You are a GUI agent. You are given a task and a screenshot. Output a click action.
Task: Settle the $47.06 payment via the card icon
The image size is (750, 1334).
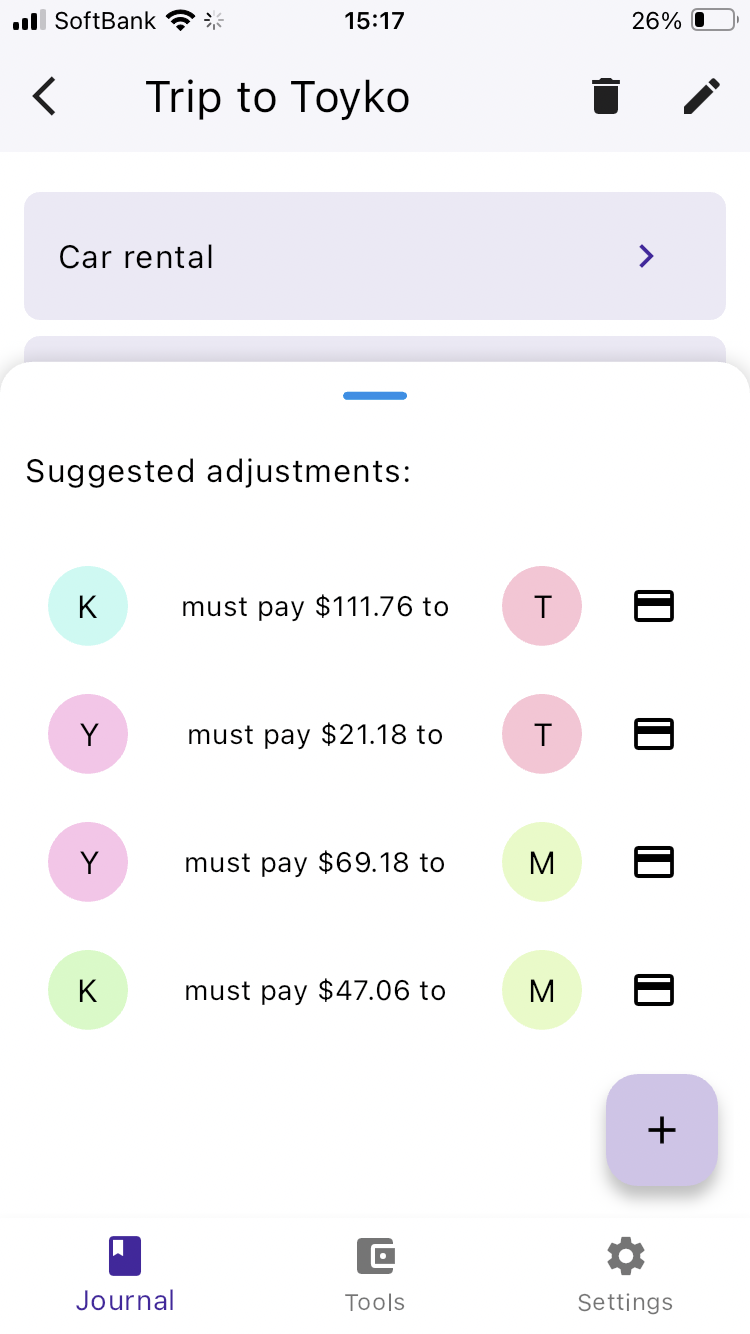(x=654, y=990)
